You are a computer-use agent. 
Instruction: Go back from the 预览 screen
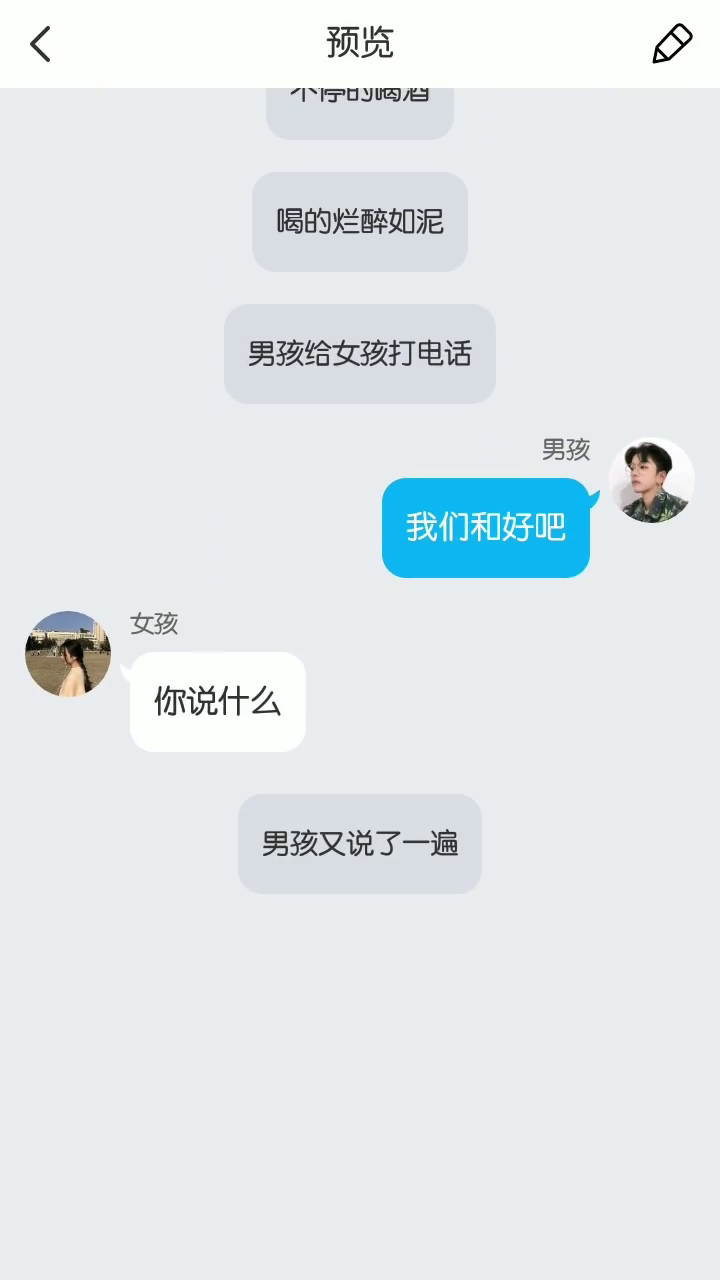40,44
